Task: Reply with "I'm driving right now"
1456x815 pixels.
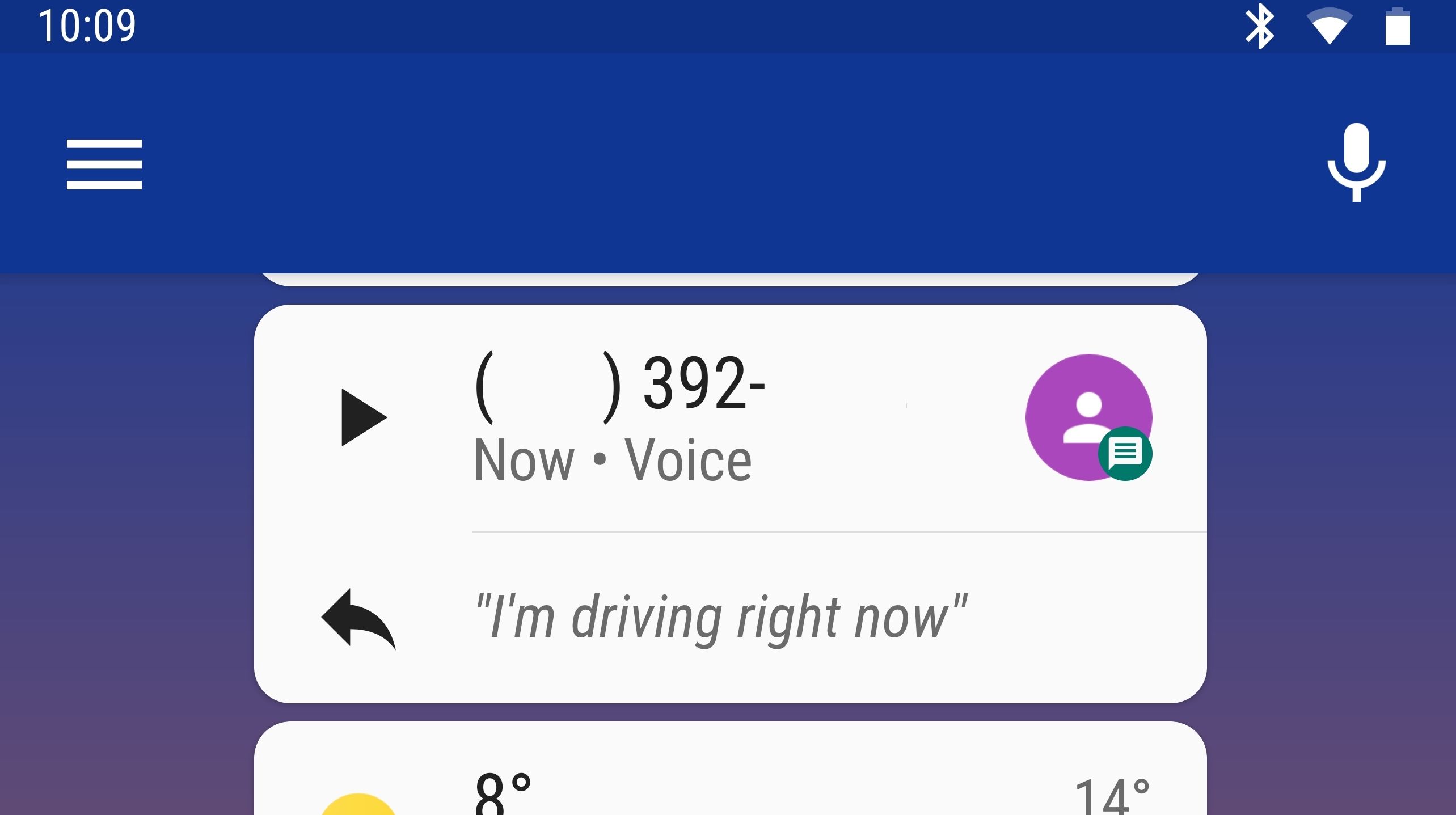Action: [719, 618]
